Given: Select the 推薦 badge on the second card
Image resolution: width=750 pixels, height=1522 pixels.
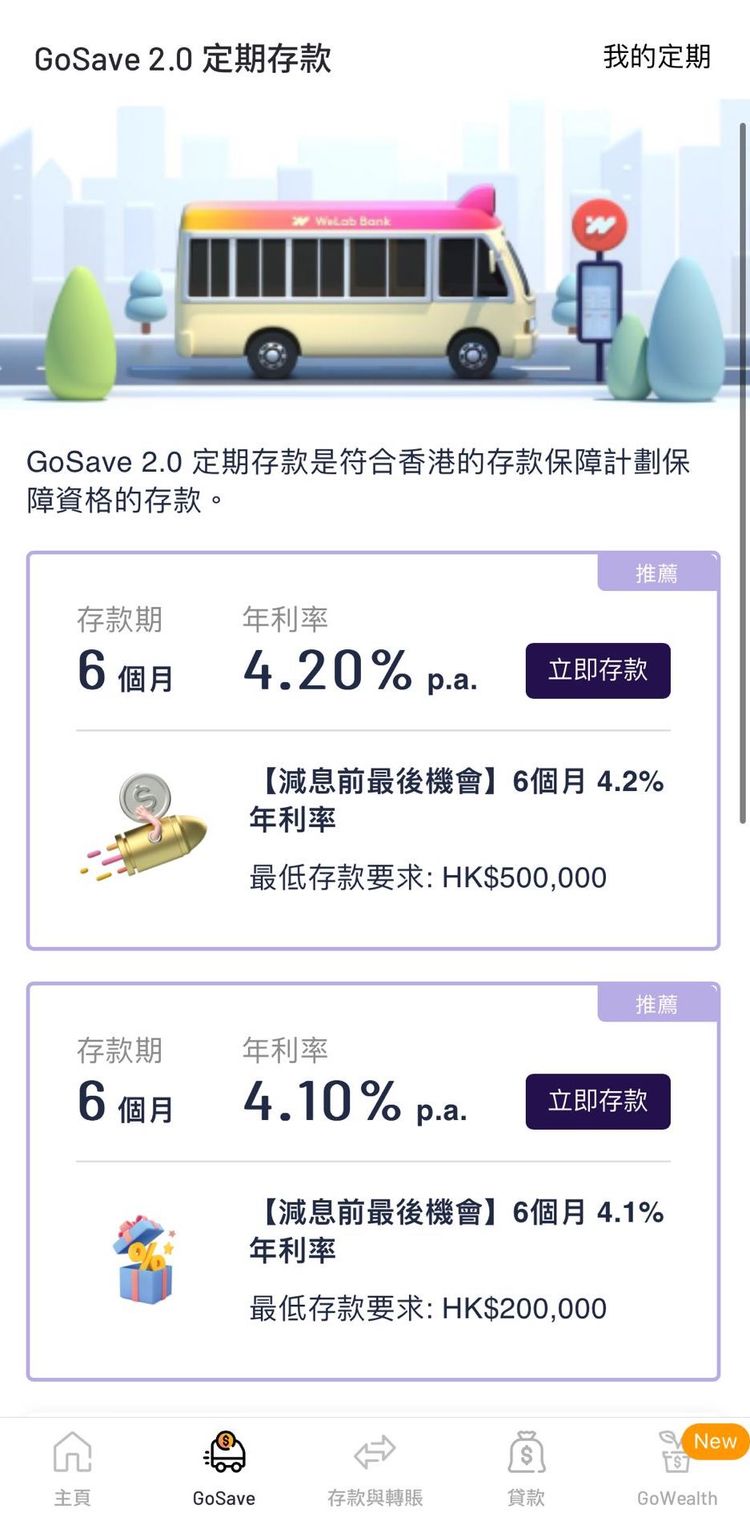Looking at the screenshot, I should 658,1003.
